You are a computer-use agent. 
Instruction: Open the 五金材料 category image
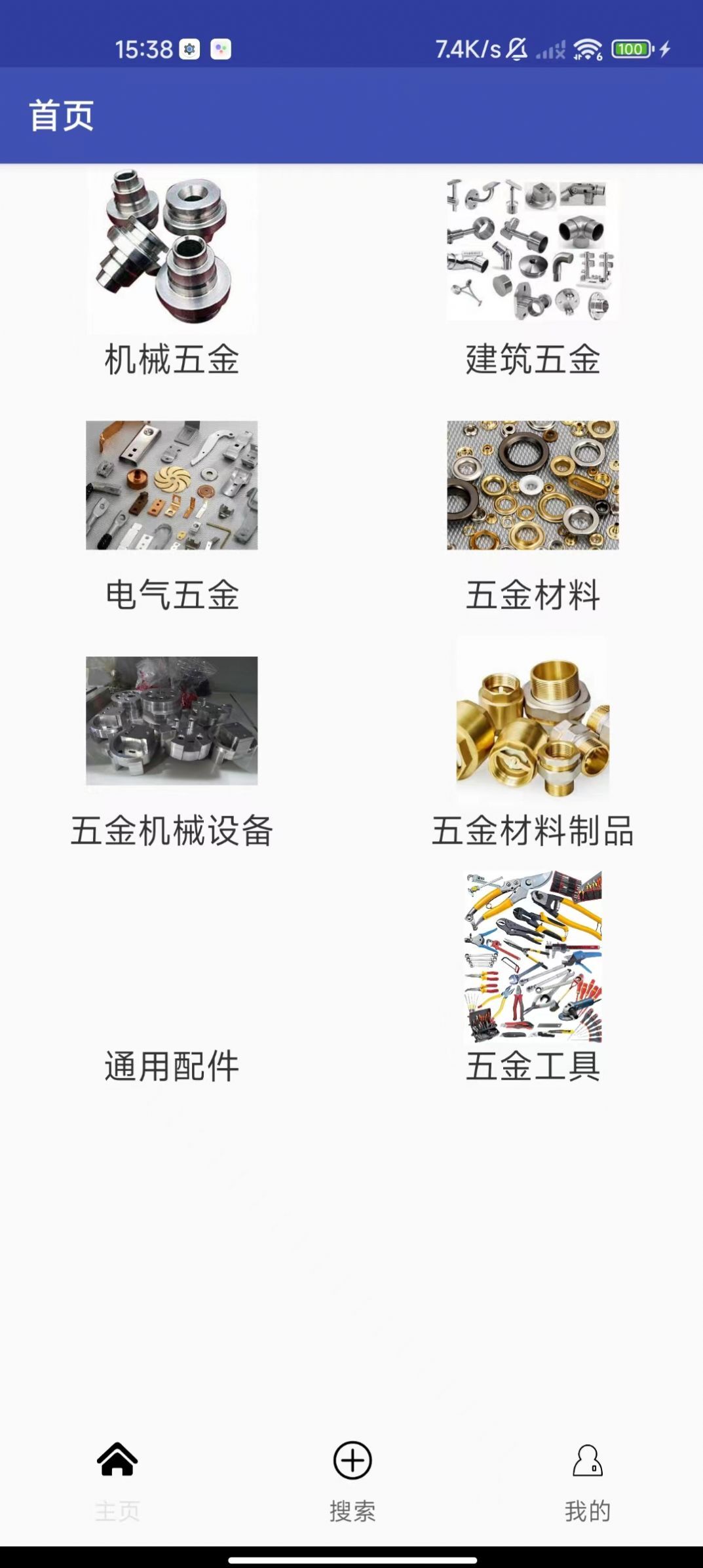pyautogui.click(x=531, y=485)
